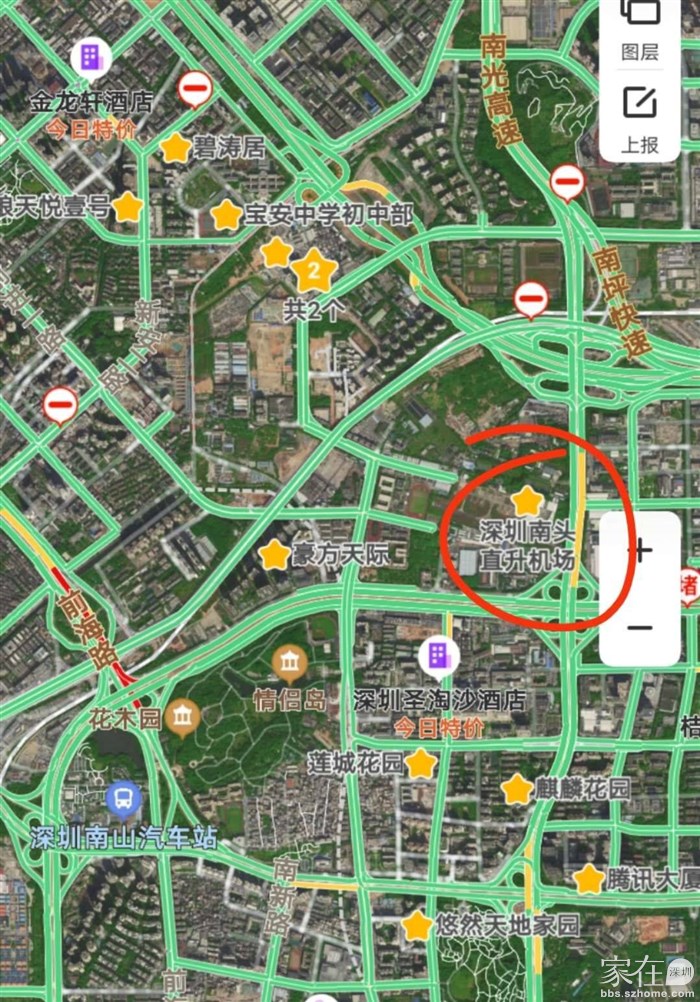This screenshot has height=1002, width=700.
Task: Expand the 共2个 favorites cluster
Action: tap(316, 270)
